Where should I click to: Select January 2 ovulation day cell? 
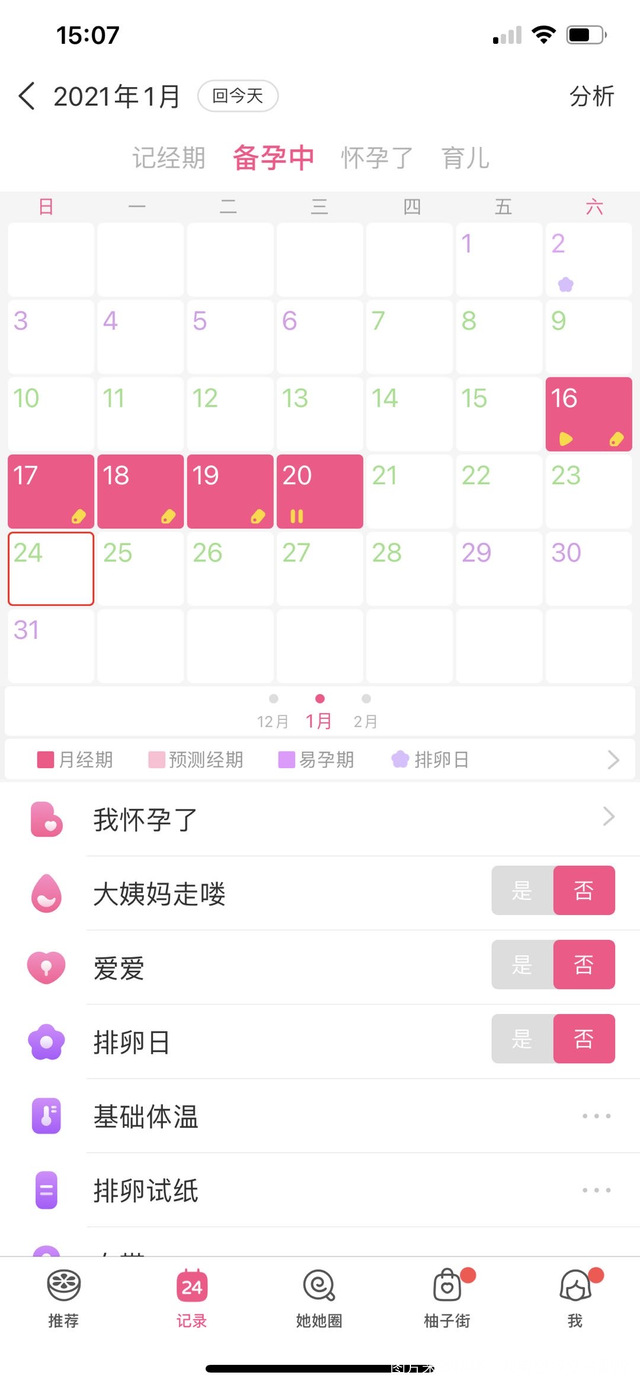pyautogui.click(x=588, y=259)
